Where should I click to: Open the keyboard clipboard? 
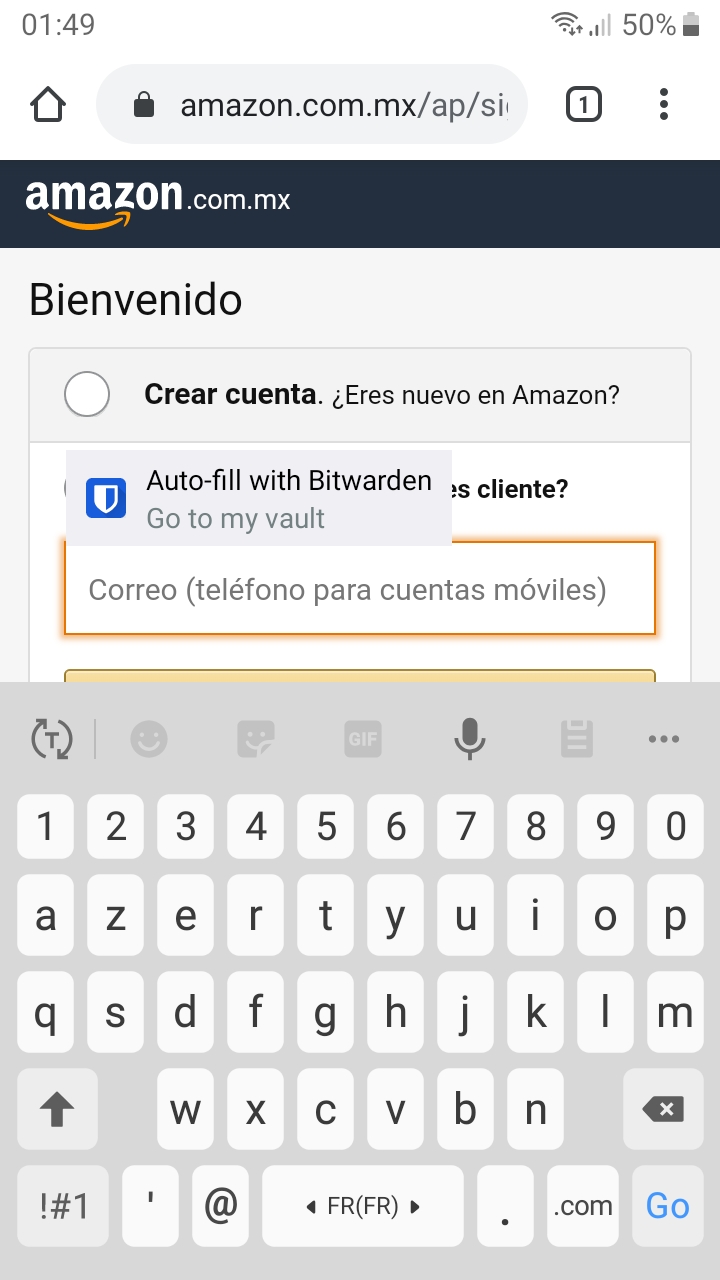click(576, 740)
